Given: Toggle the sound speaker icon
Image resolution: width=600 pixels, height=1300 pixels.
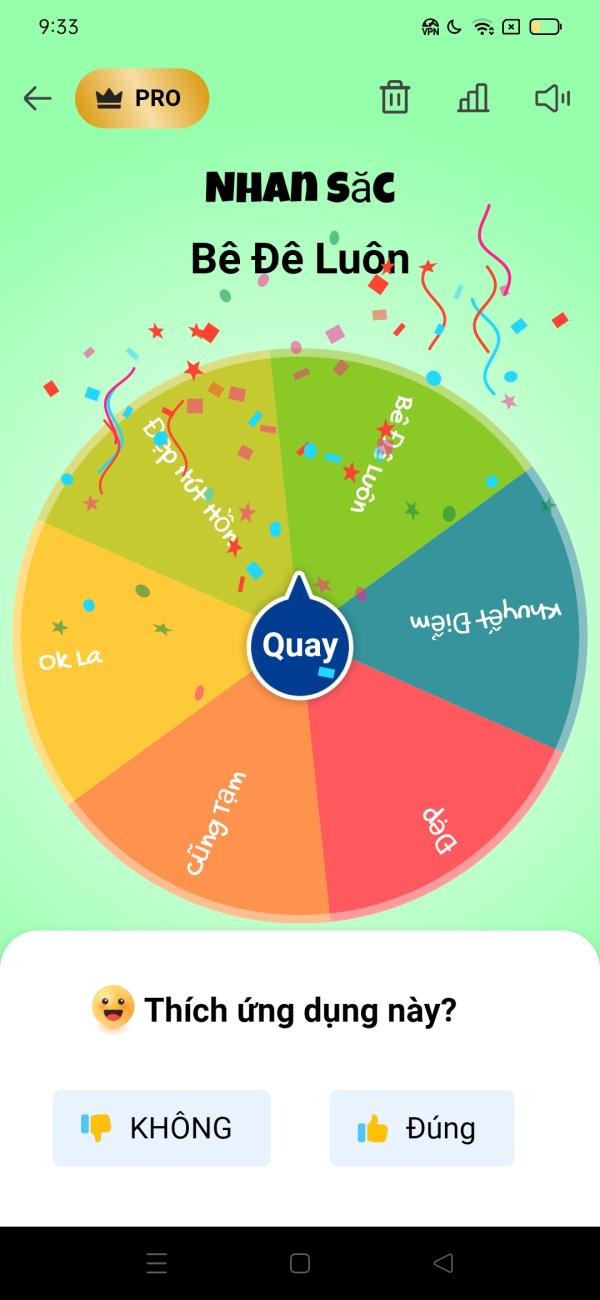Looking at the screenshot, I should point(551,98).
